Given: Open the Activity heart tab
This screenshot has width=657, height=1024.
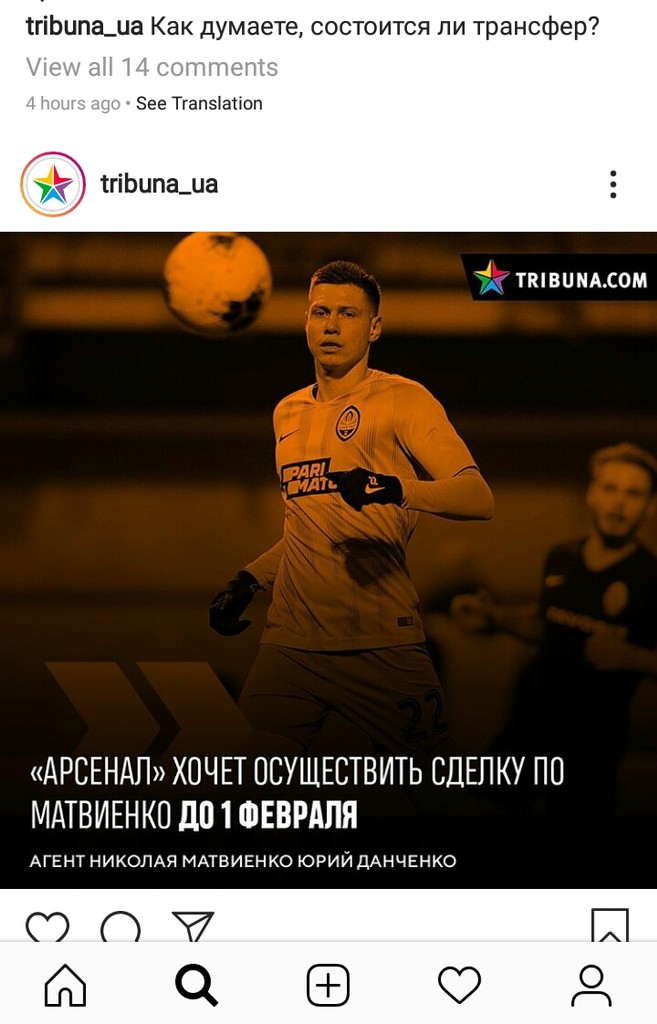Looking at the screenshot, I should tap(459, 985).
